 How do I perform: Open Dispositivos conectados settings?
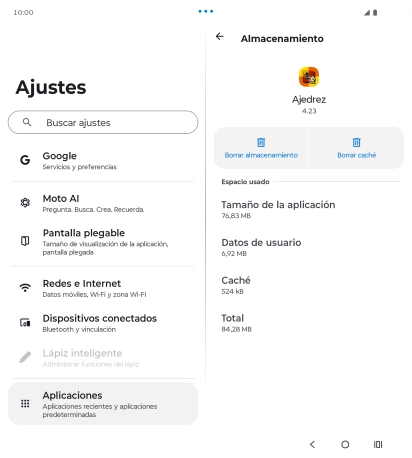point(103,323)
